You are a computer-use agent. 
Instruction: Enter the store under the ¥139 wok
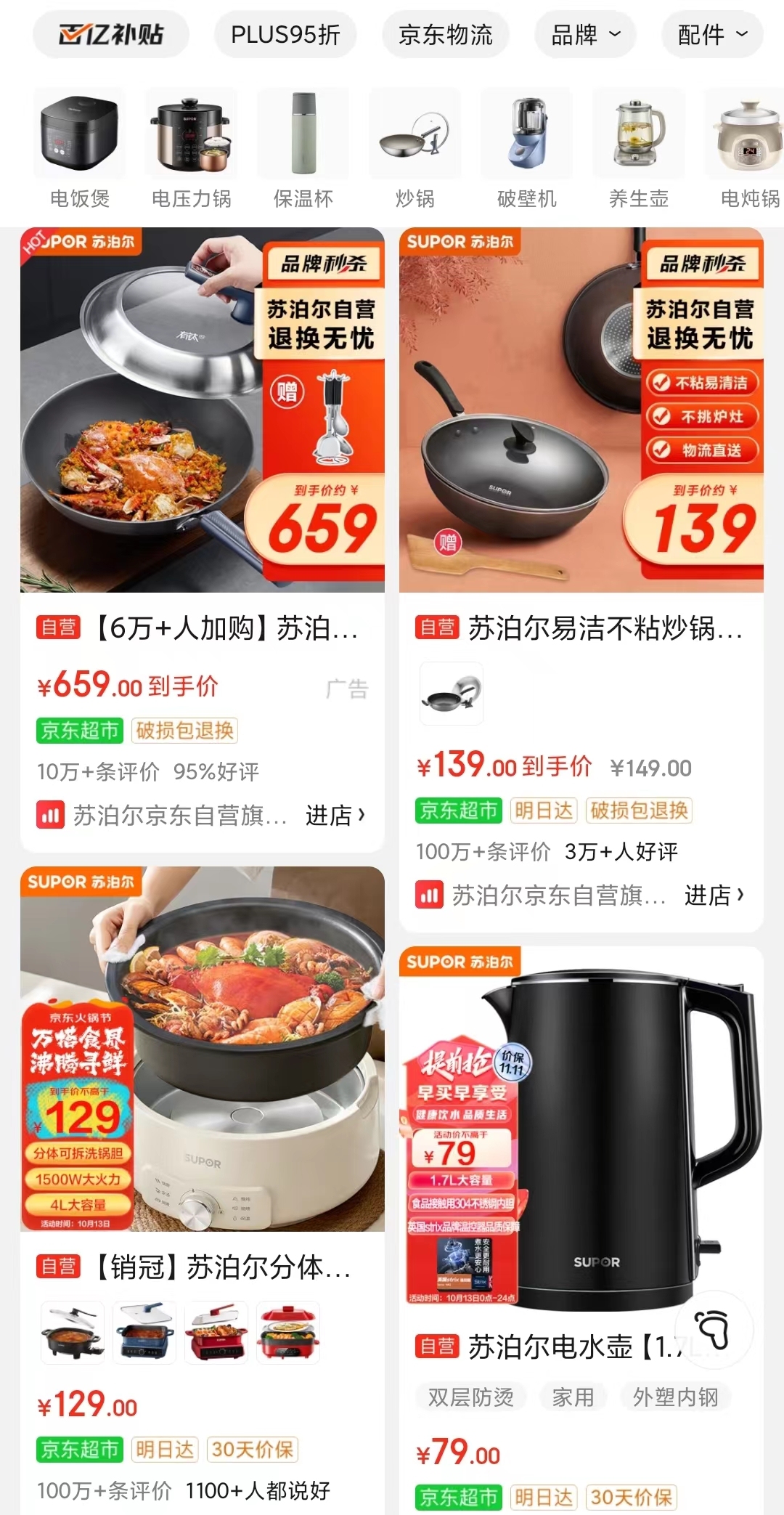tap(714, 895)
